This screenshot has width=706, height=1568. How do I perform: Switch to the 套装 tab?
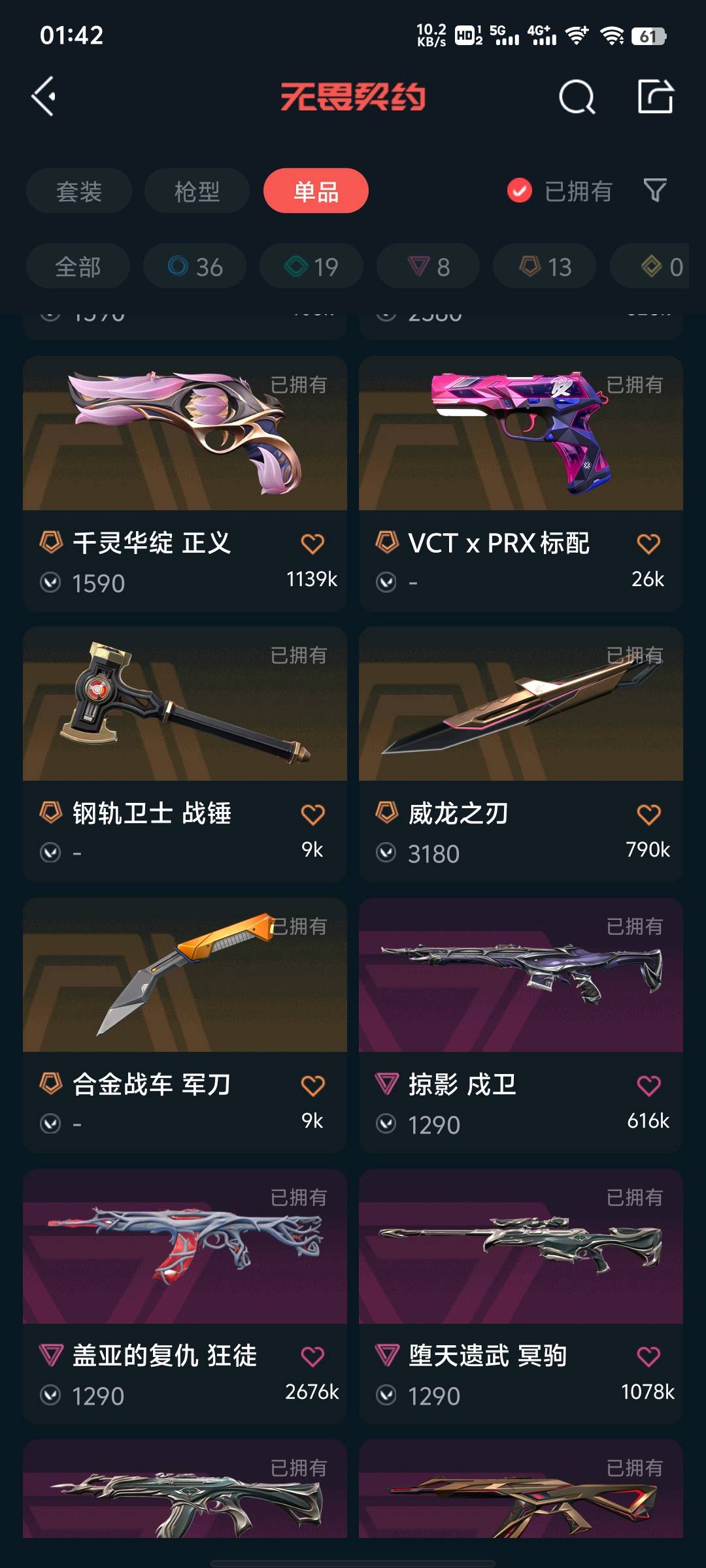coord(79,191)
